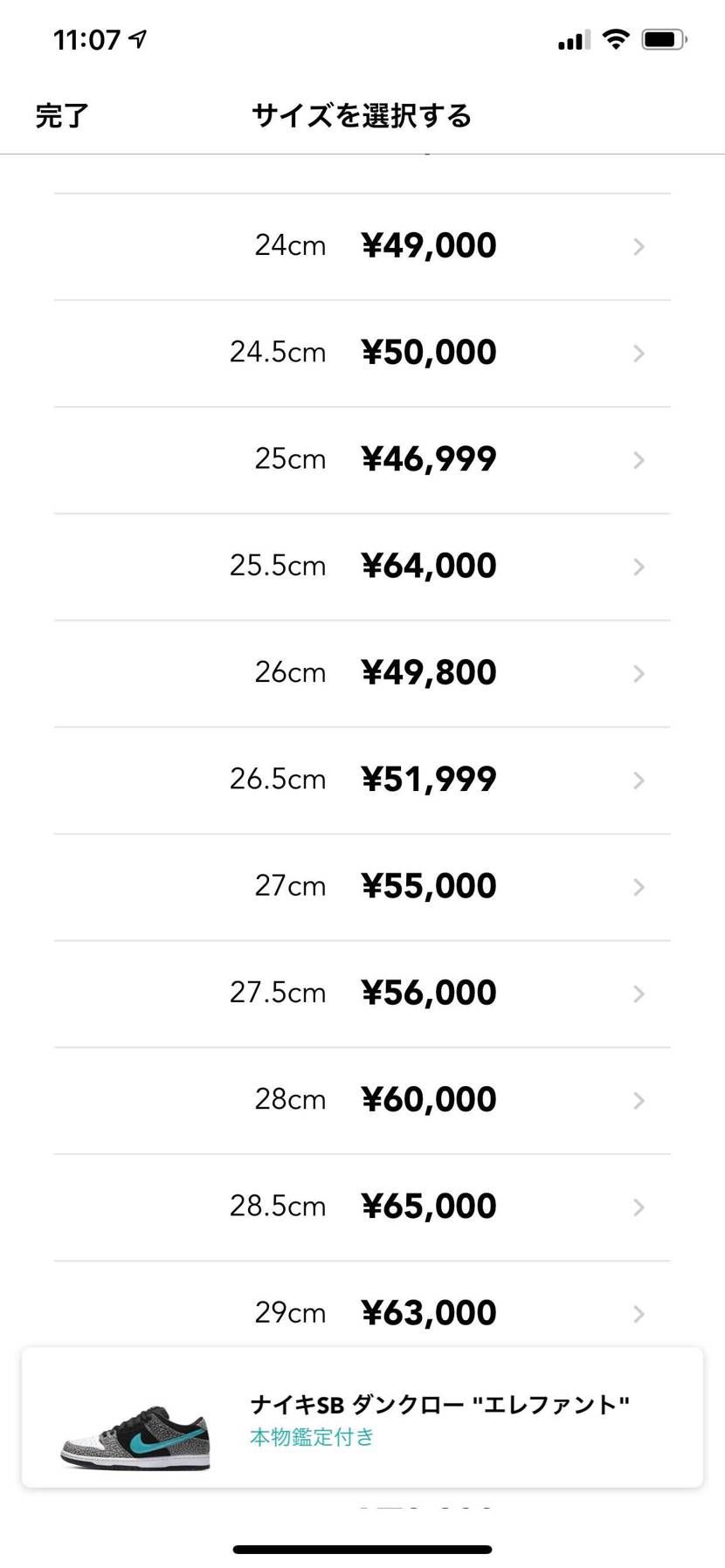Tap the cellular signal icon in the status bar
The image size is (725, 1568).
pyautogui.click(x=572, y=38)
